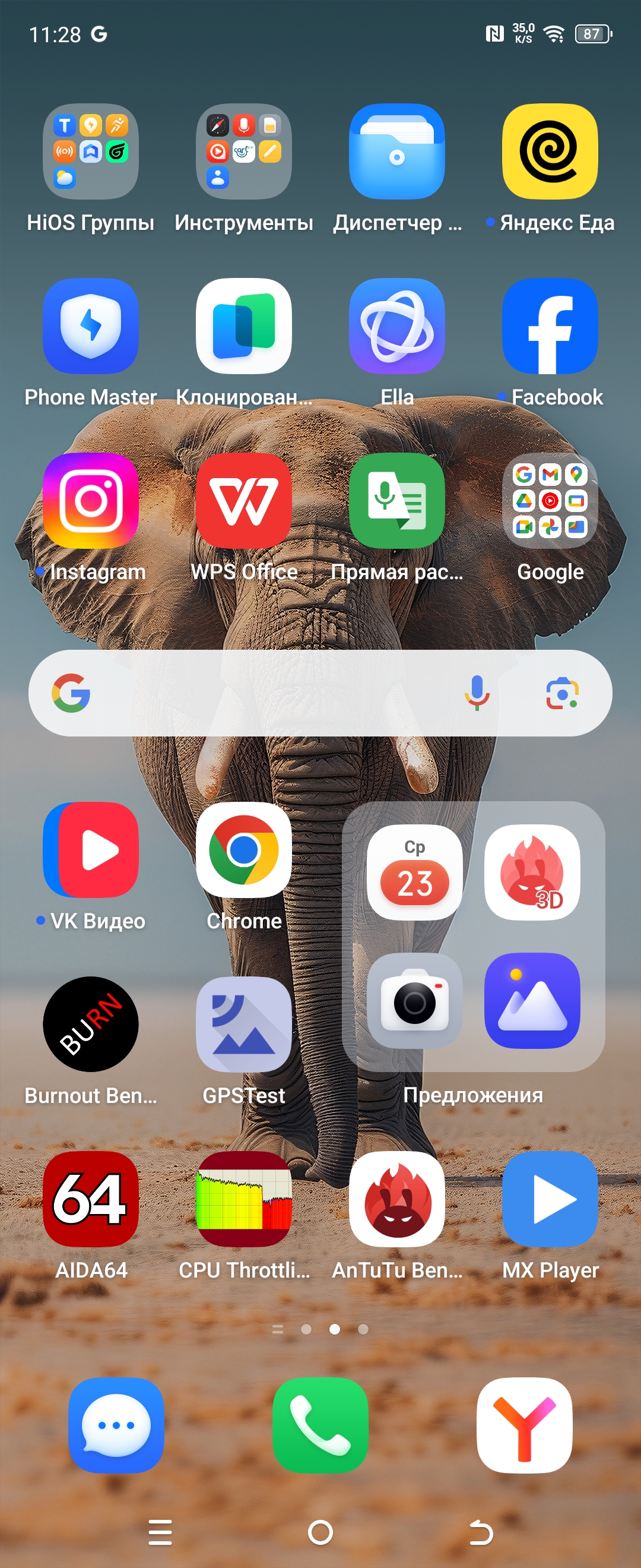Open the Phone dialer in dock
The image size is (641, 1568).
(x=320, y=1425)
